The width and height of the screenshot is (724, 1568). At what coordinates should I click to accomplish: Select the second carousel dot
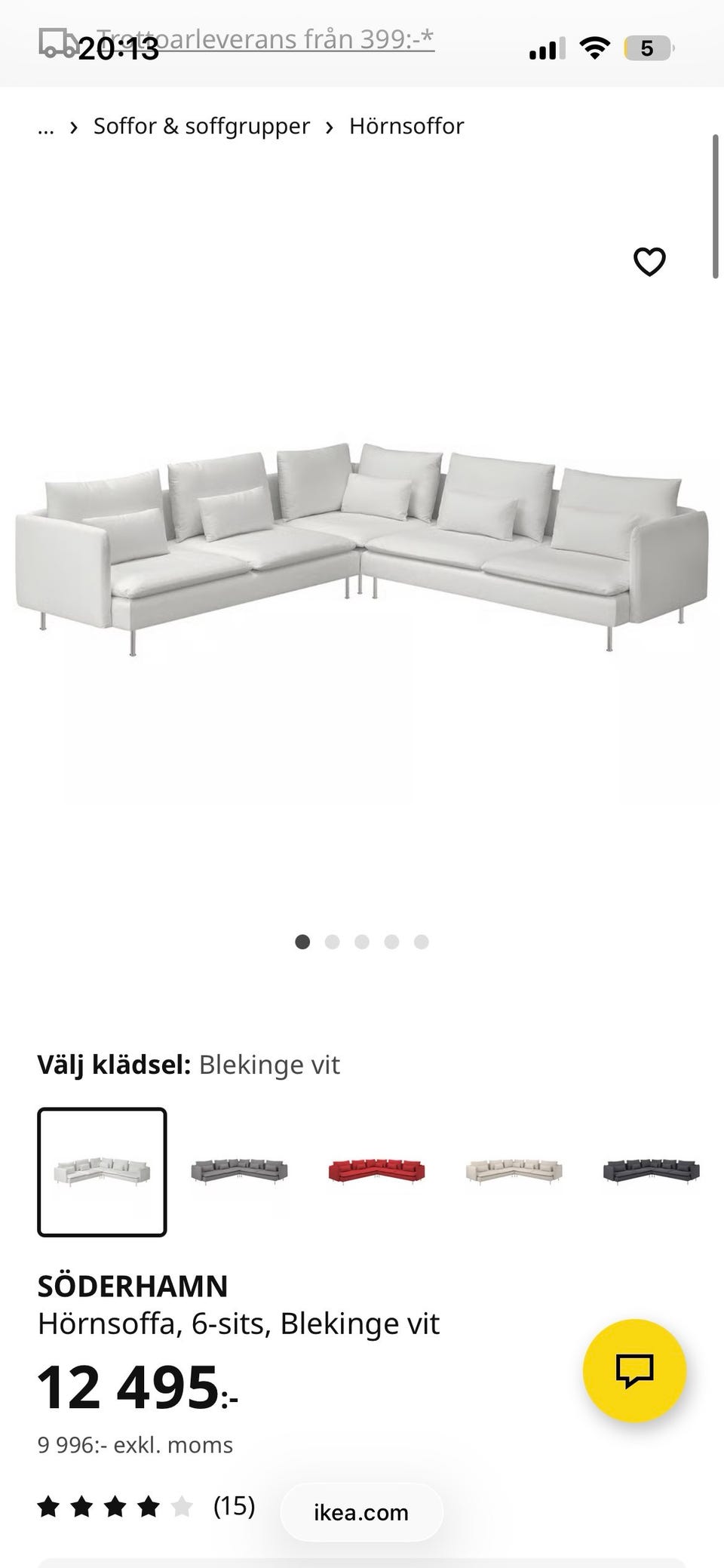[x=332, y=942]
